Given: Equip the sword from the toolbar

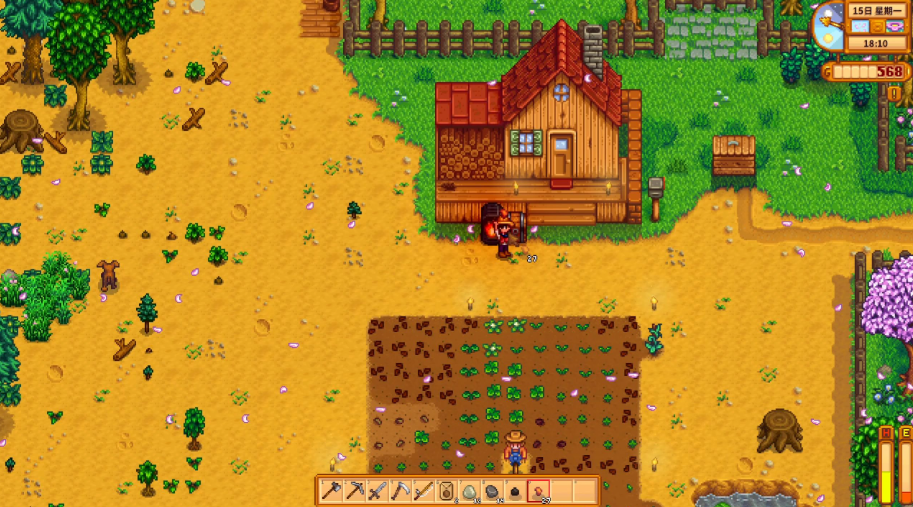Looking at the screenshot, I should 377,491.
